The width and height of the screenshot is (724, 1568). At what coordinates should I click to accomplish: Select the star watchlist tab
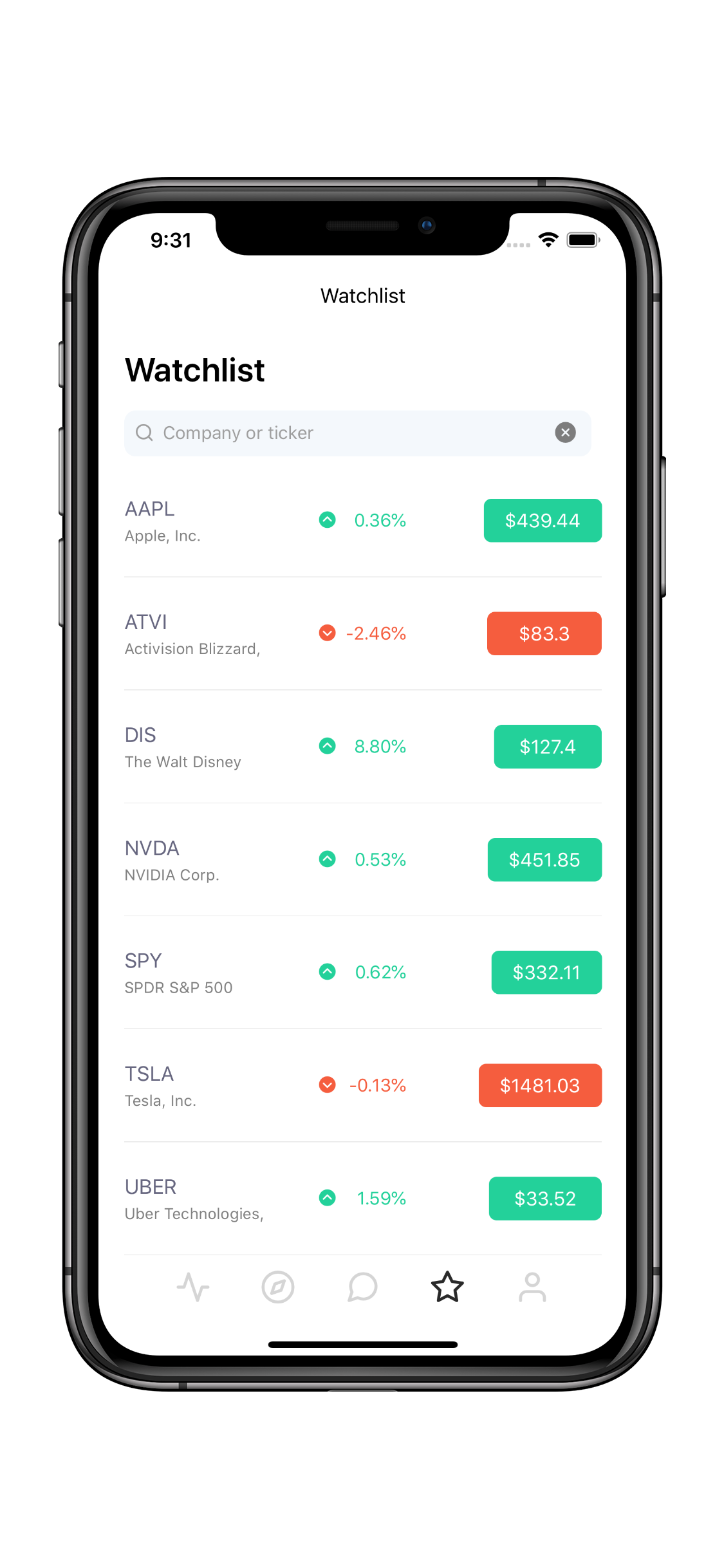pos(447,1287)
